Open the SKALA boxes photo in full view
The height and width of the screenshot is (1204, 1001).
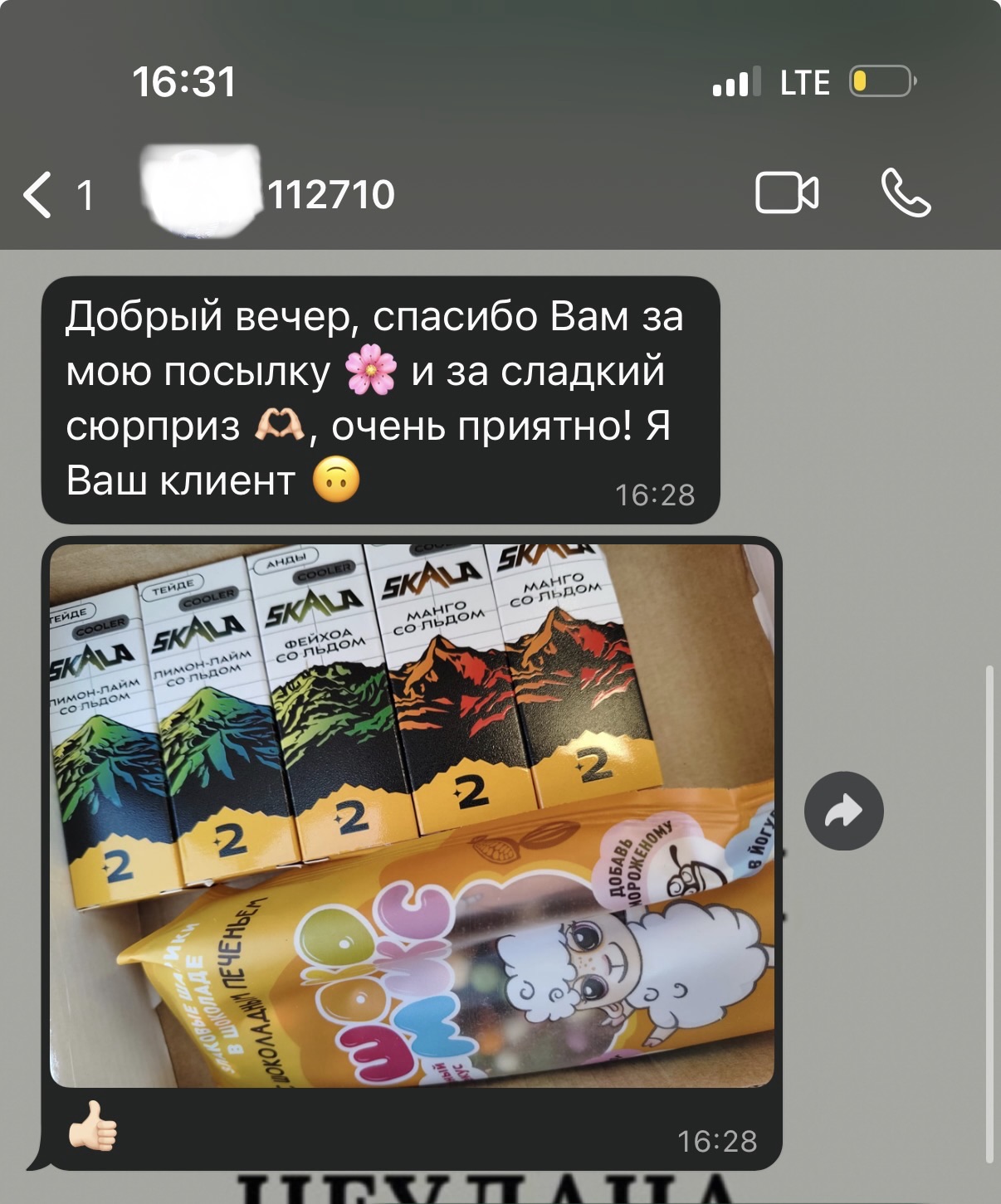[x=412, y=815]
